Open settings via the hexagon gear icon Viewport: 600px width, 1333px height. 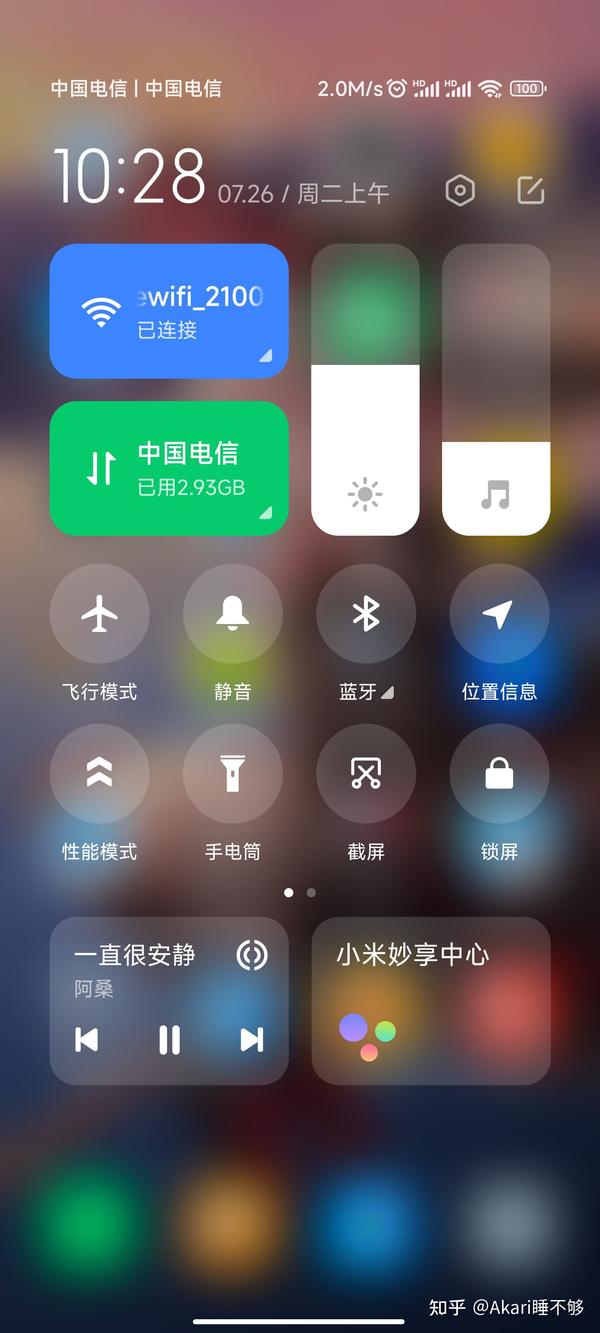(460, 191)
